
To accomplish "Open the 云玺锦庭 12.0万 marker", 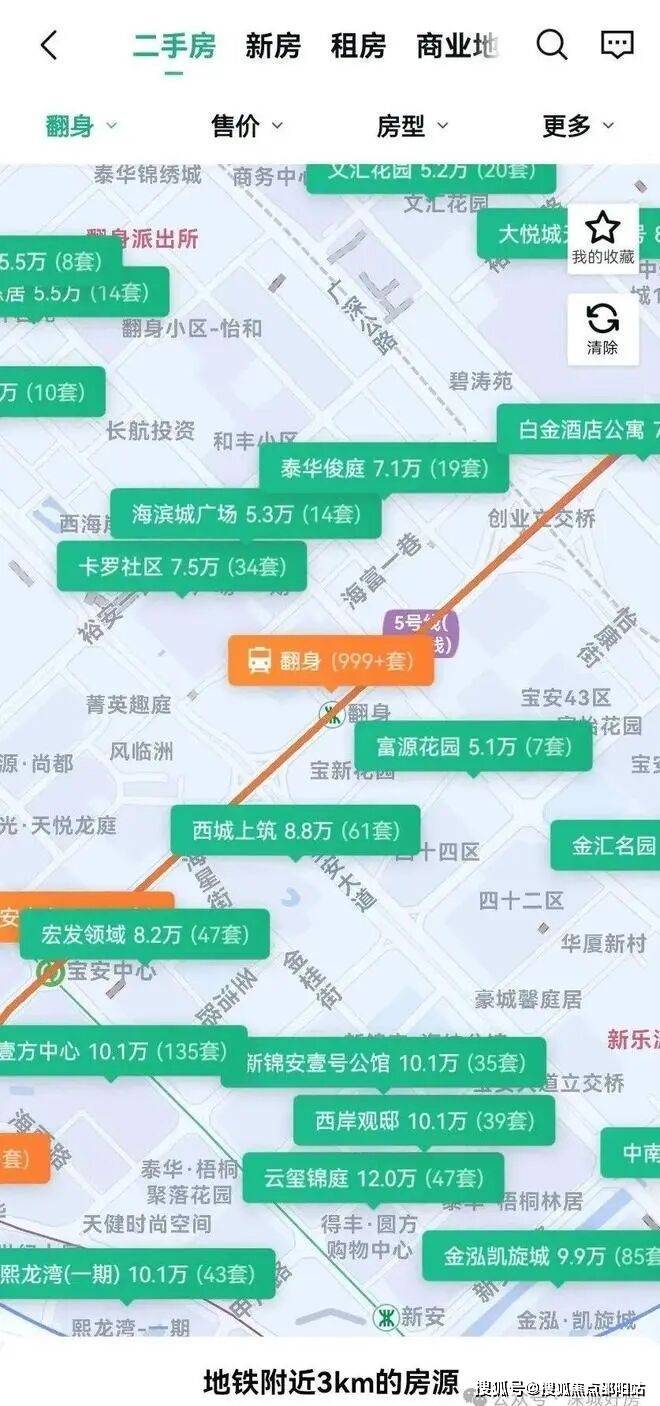I will click(x=371, y=1178).
